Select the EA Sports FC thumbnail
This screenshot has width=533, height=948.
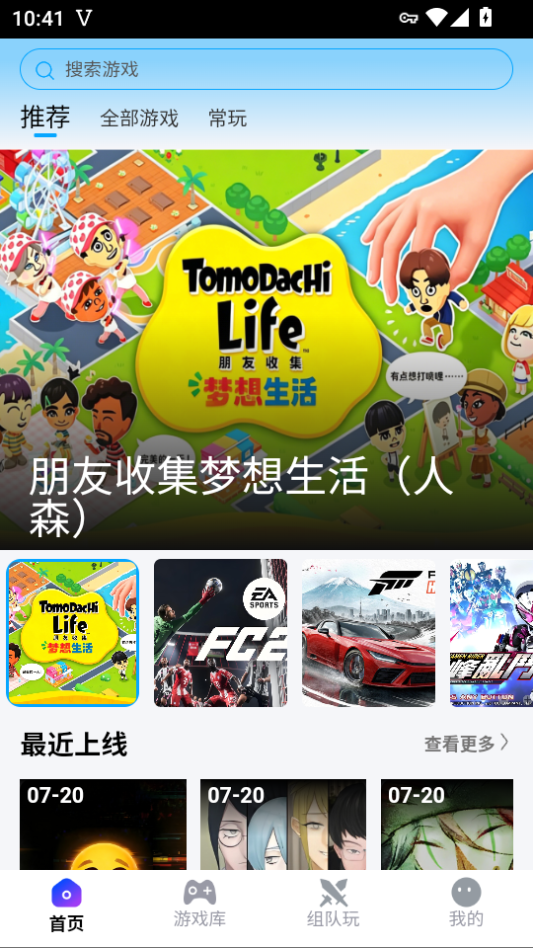click(221, 632)
